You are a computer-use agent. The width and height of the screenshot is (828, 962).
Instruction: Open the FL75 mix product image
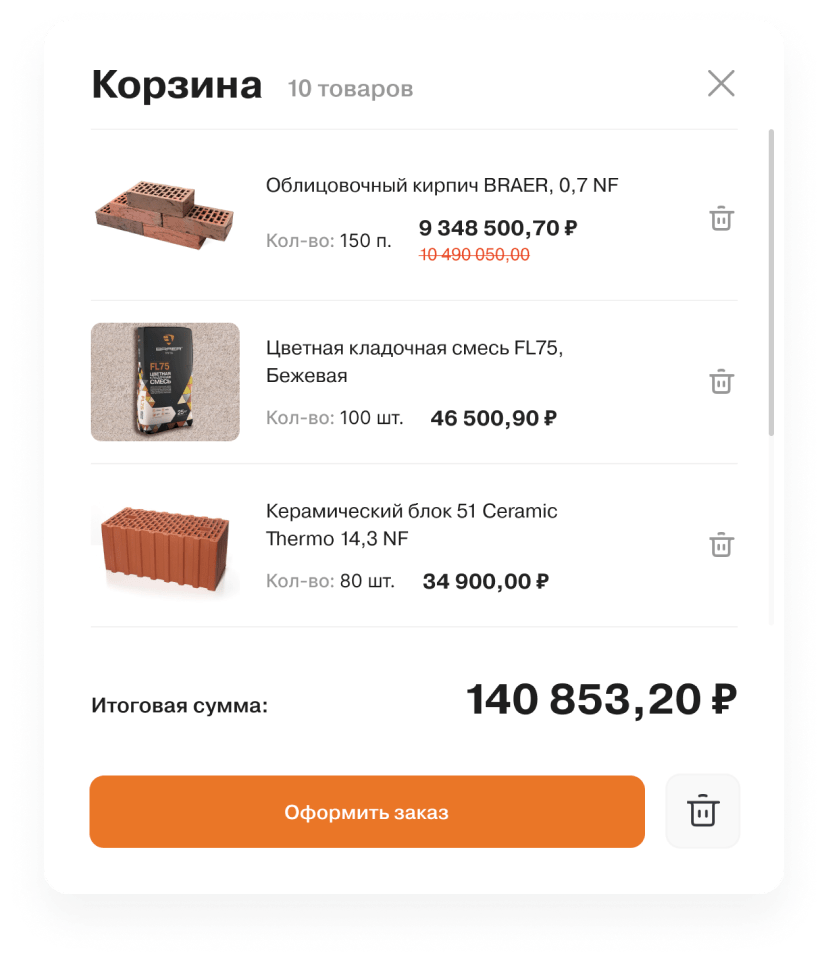pos(165,382)
